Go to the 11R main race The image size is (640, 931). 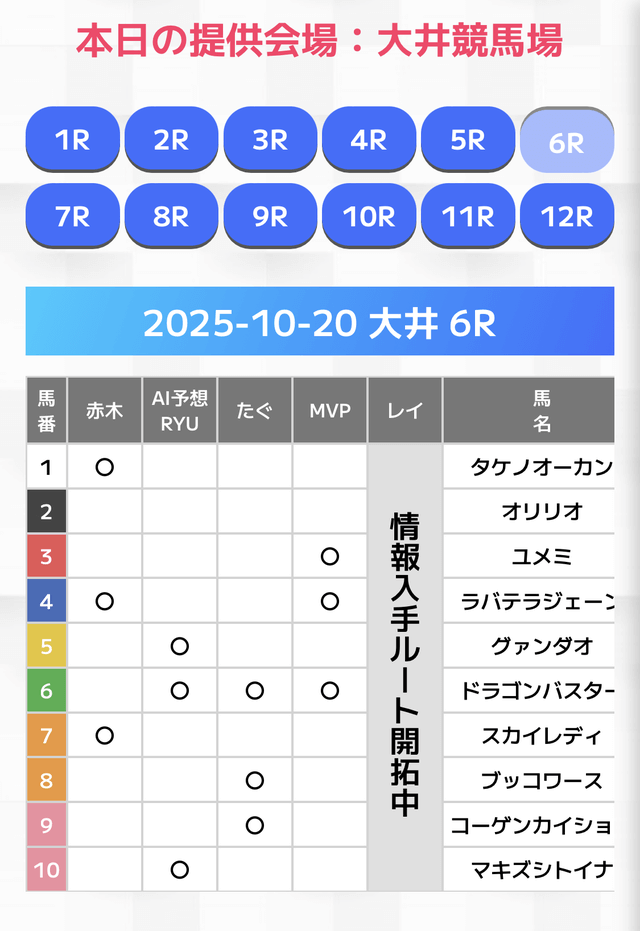point(468,216)
